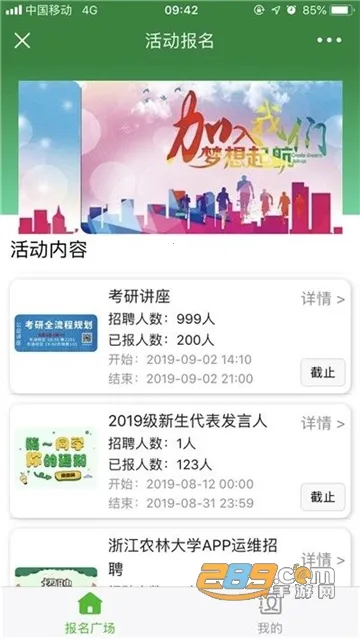Open the 考研讲座 activity card
The width and height of the screenshot is (360, 639).
click(x=180, y=337)
